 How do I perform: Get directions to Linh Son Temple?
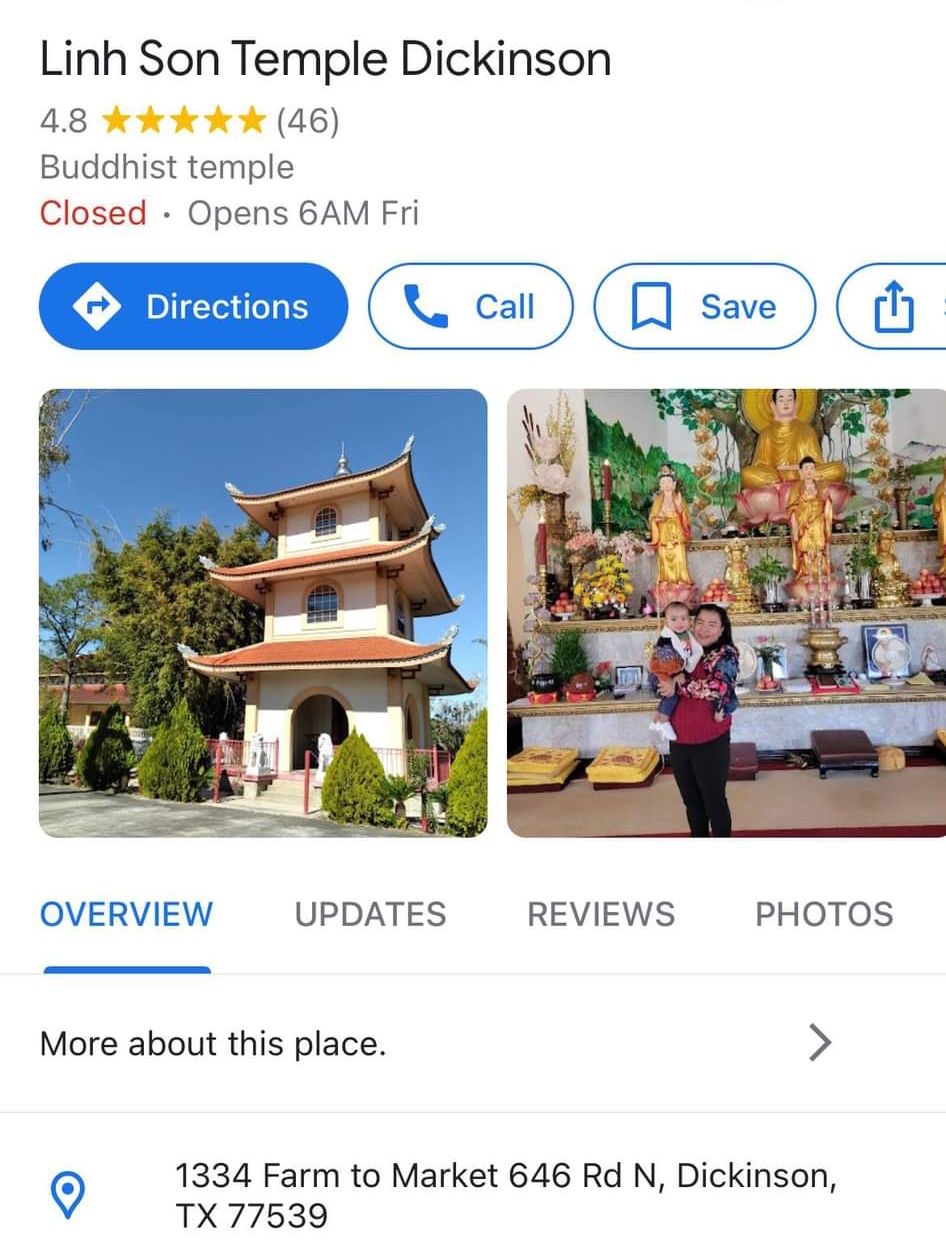click(193, 307)
